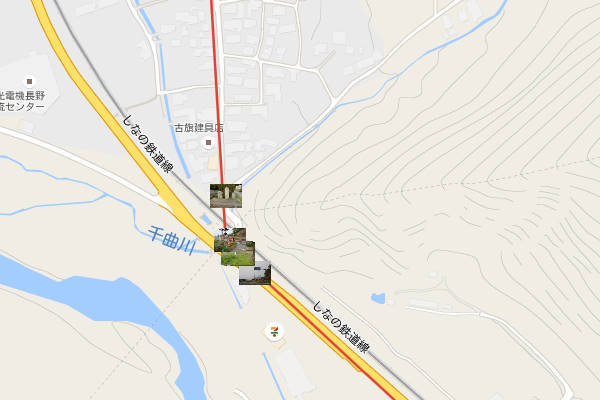The width and height of the screenshot is (600, 400).
Task: Select the 古旗建具店 place marker
Action: point(208,144)
